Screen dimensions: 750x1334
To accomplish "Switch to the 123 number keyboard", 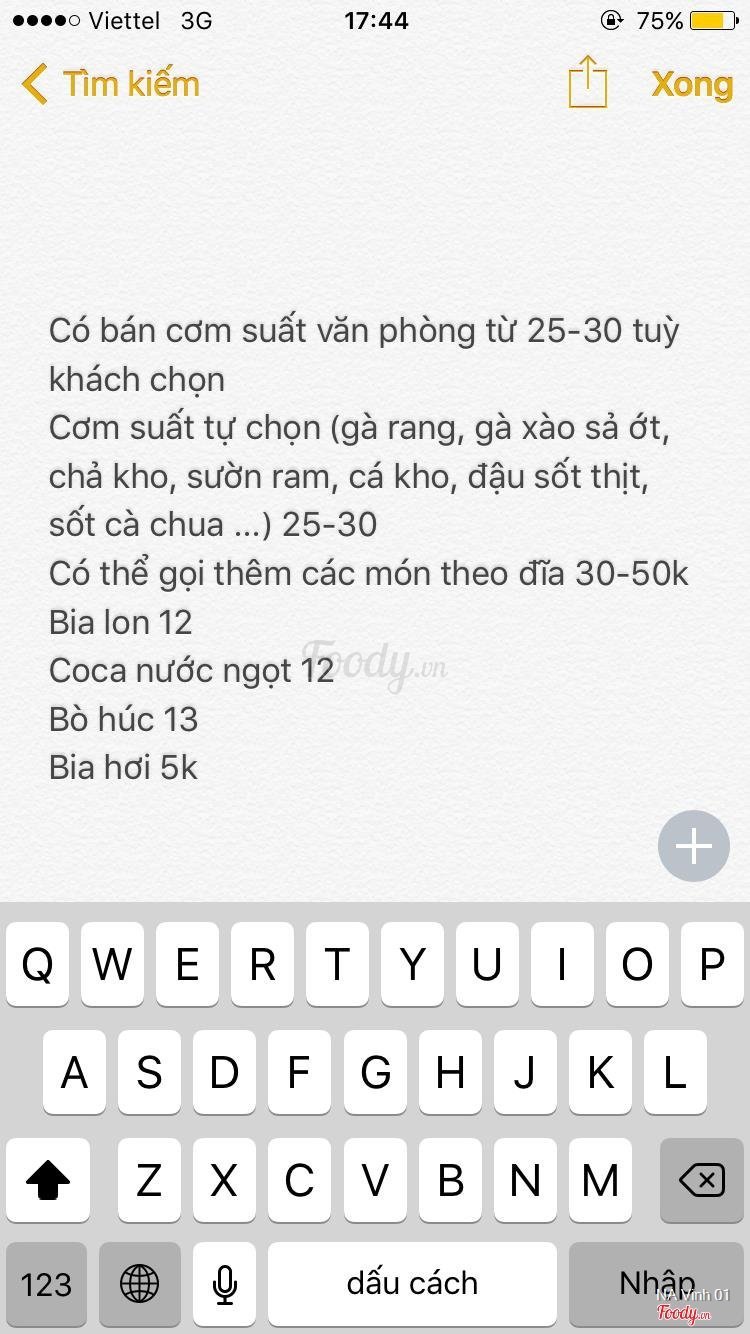I will coord(46,1284).
